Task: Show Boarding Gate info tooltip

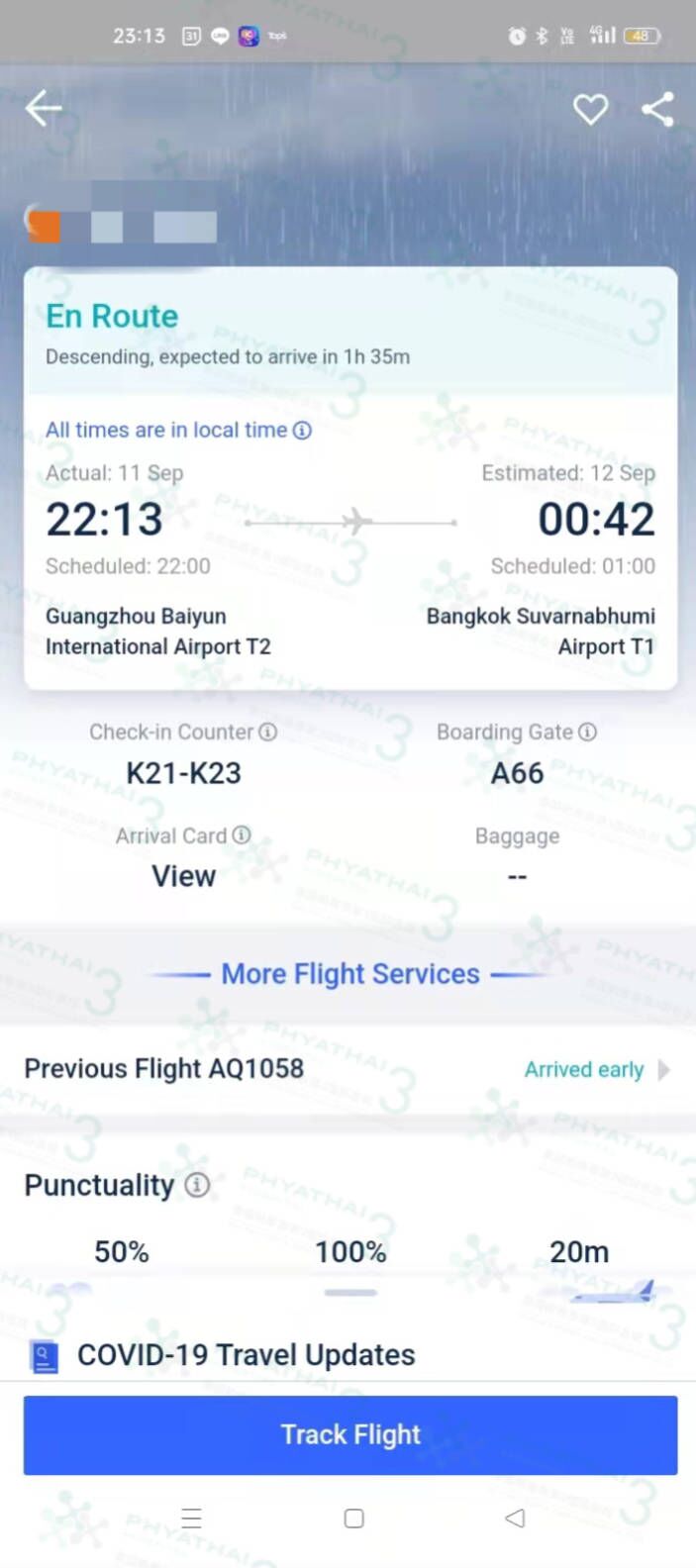Action: (x=587, y=732)
